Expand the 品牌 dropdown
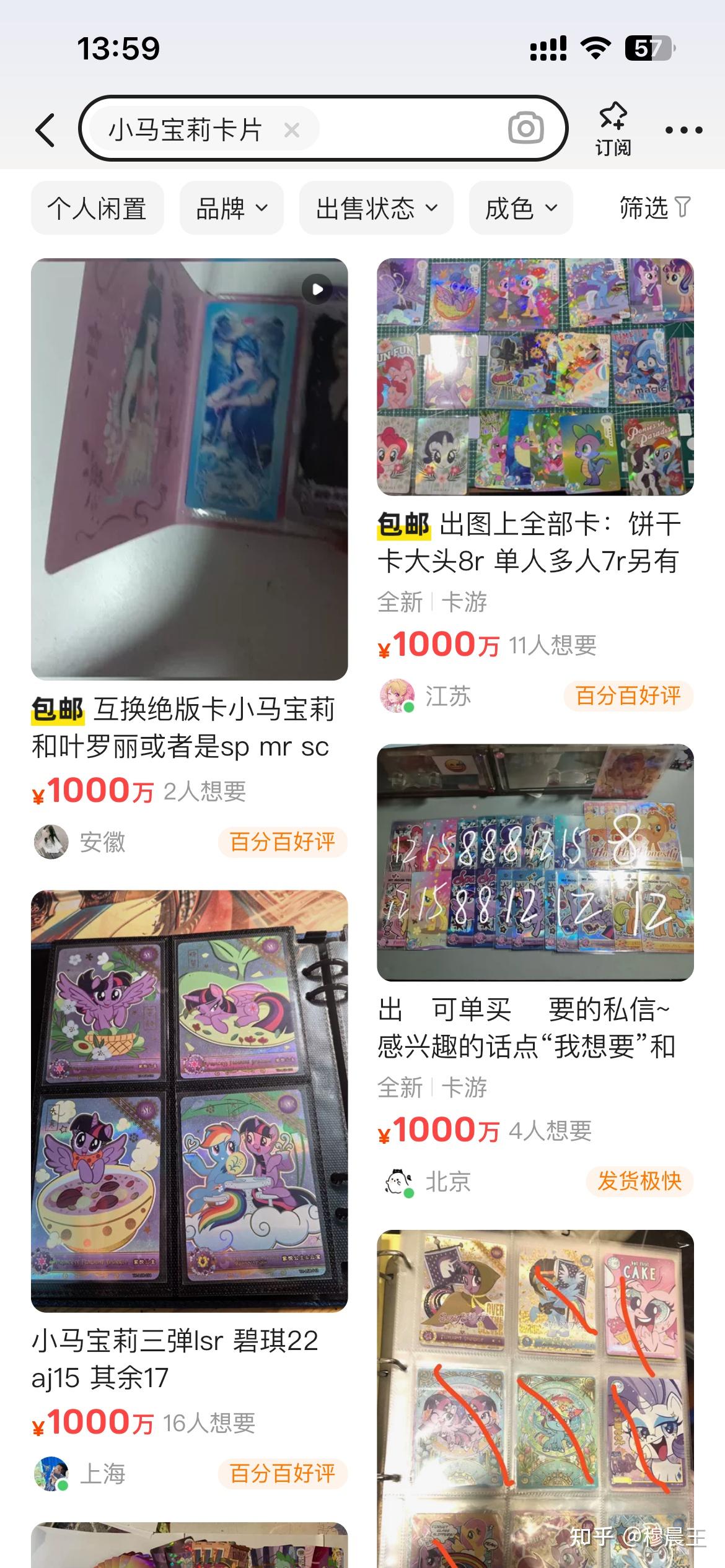 click(232, 208)
